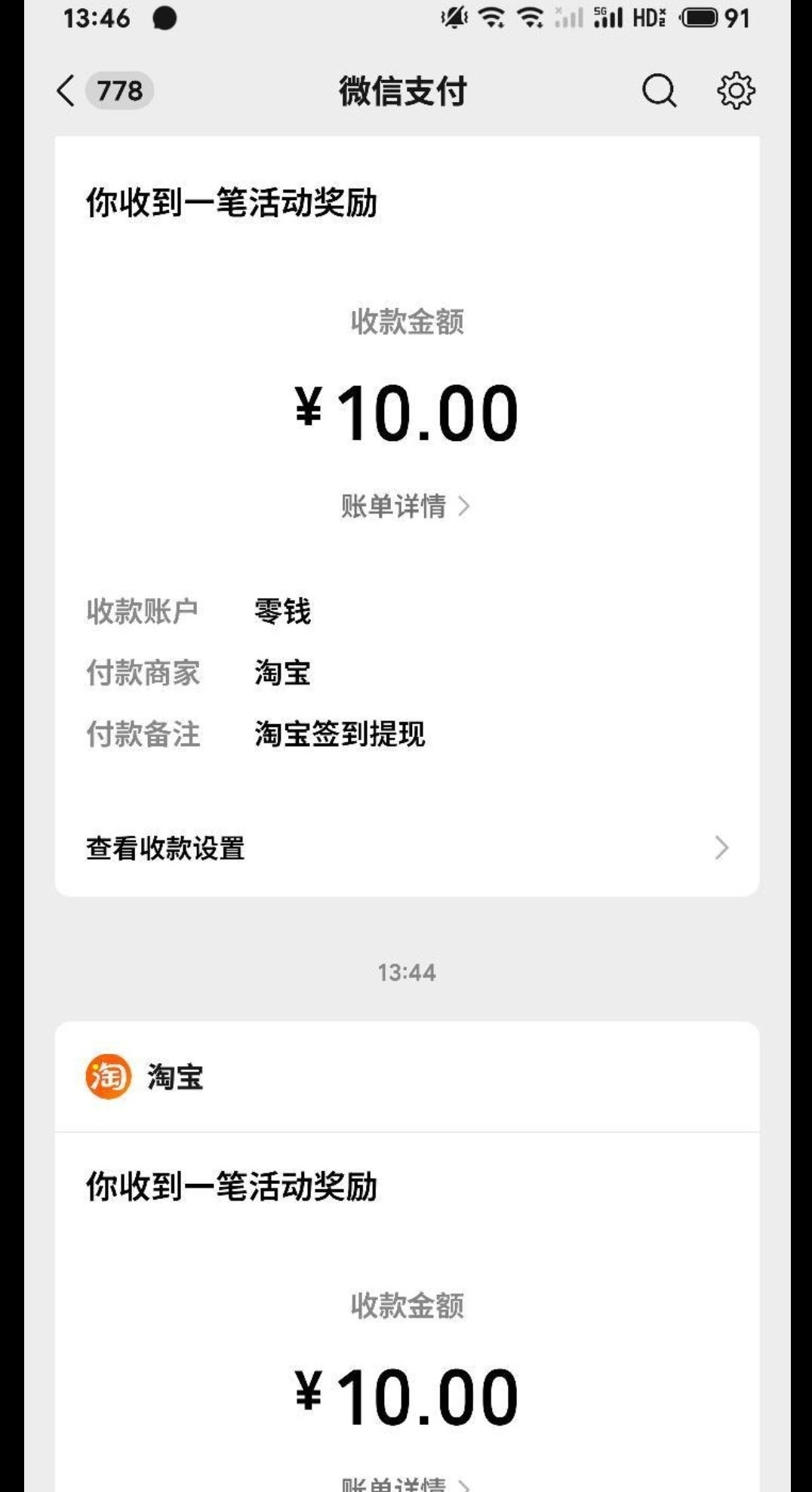The image size is (812, 1492).
Task: Open the settings gear icon
Action: (735, 91)
